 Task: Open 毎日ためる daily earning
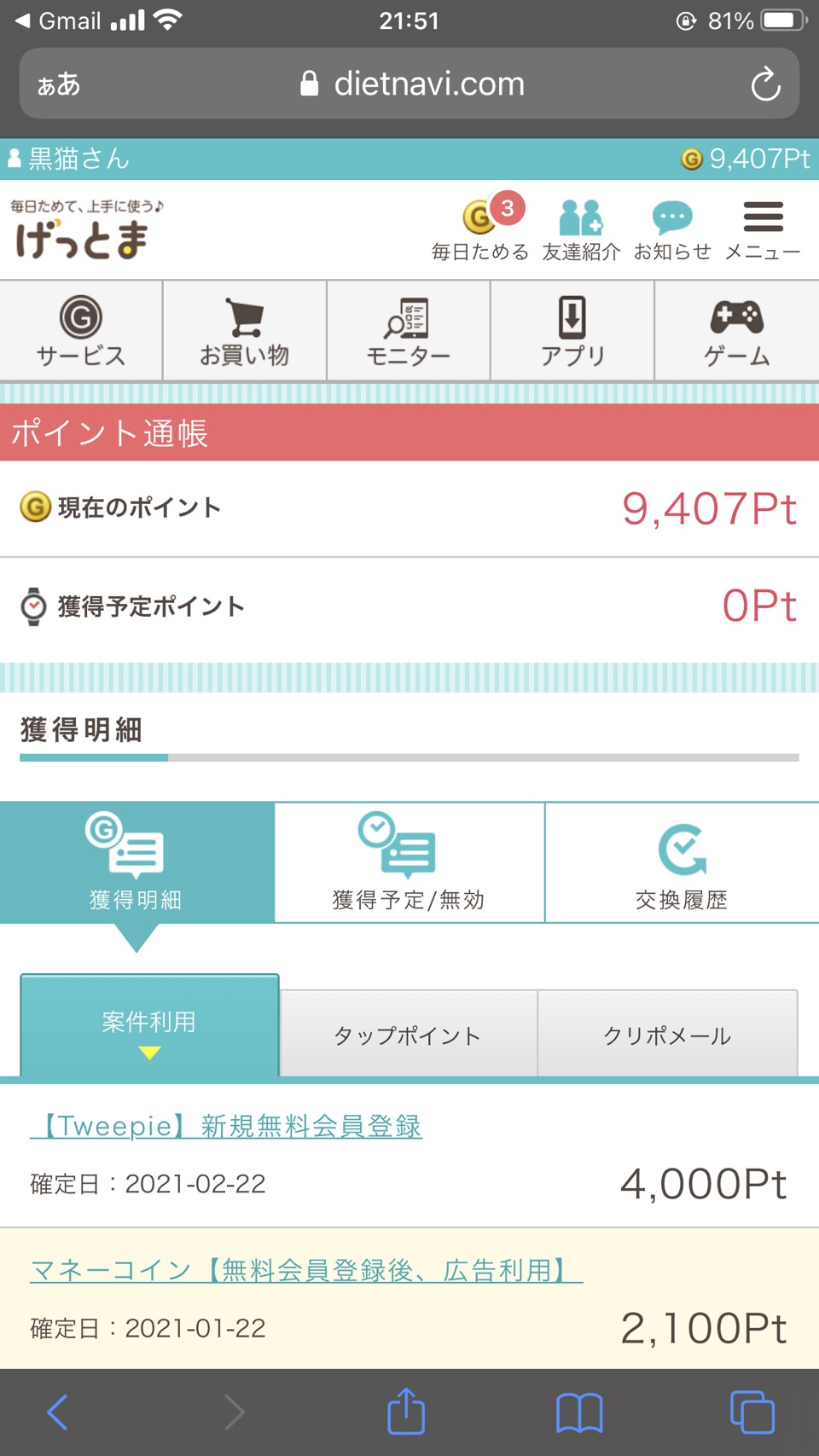click(480, 228)
